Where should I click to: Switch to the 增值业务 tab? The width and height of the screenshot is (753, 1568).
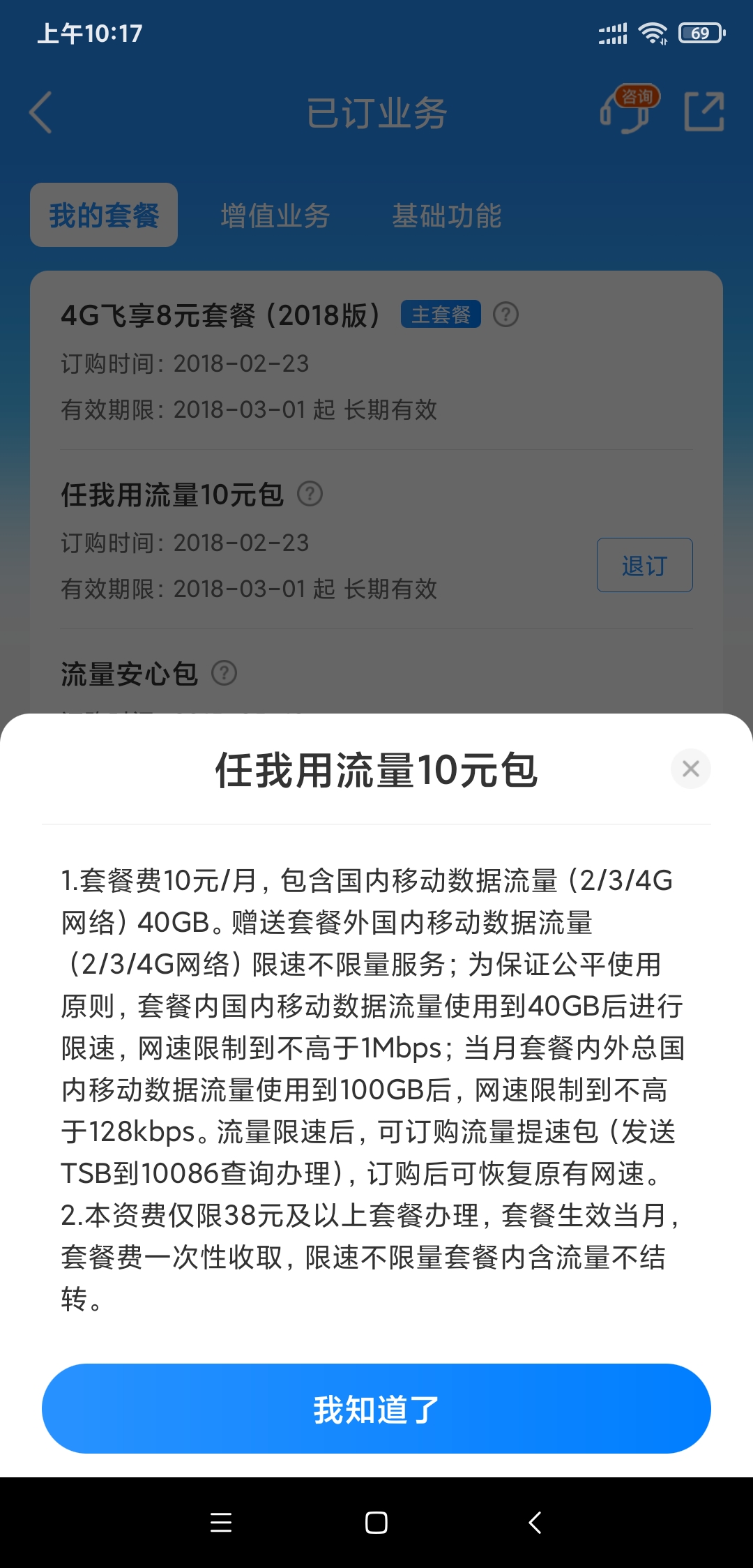click(275, 216)
